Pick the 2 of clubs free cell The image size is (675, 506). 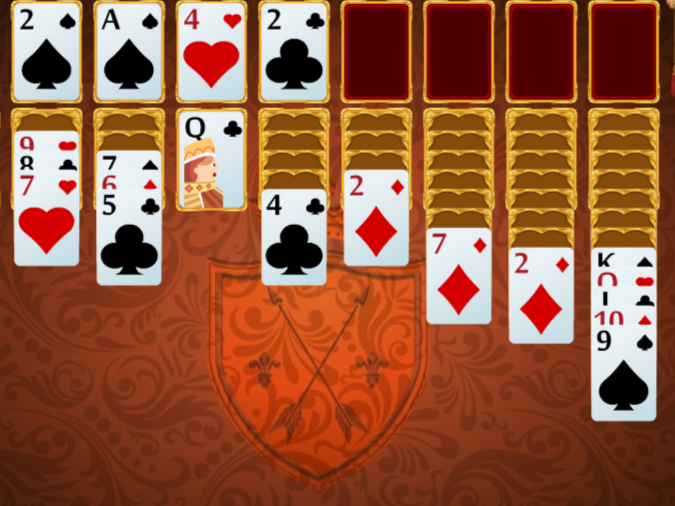point(293,52)
